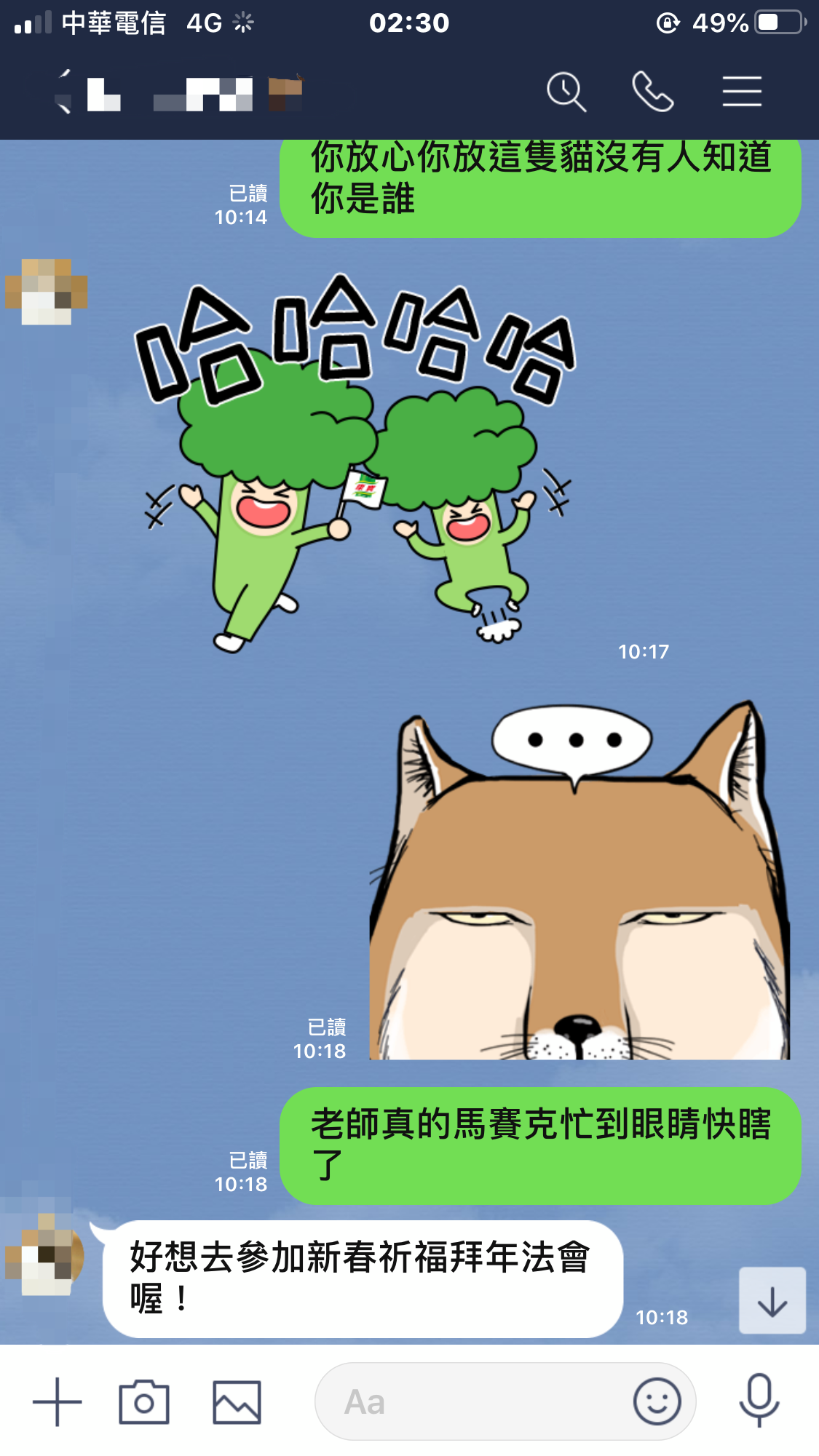Open the camera
Screen dimensions: 819x1456
click(x=144, y=1401)
